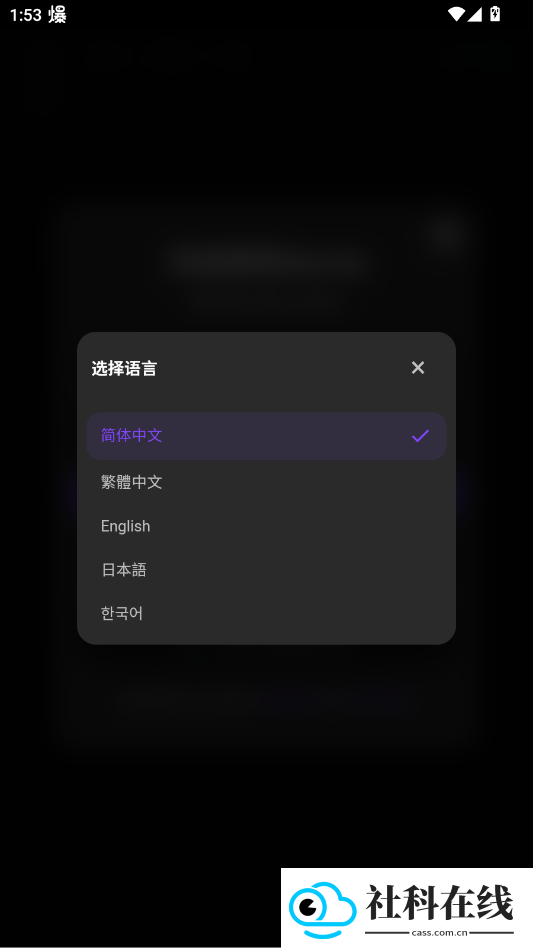Set the language to 한국어
Viewport: 533px width, 948px height.
tap(266, 614)
